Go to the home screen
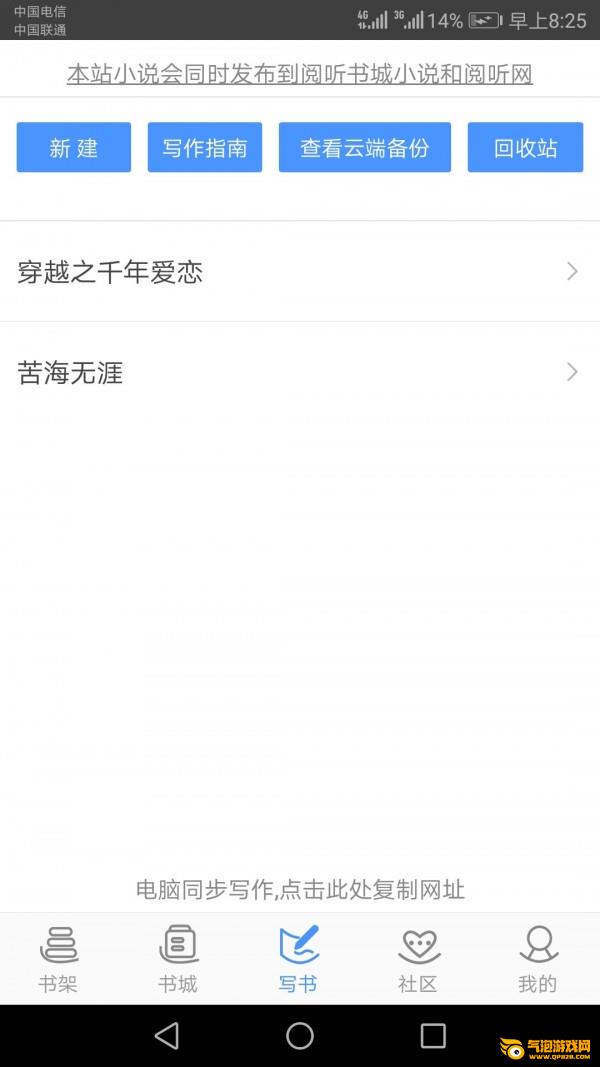Viewport: 600px width, 1067px height. click(x=300, y=1036)
